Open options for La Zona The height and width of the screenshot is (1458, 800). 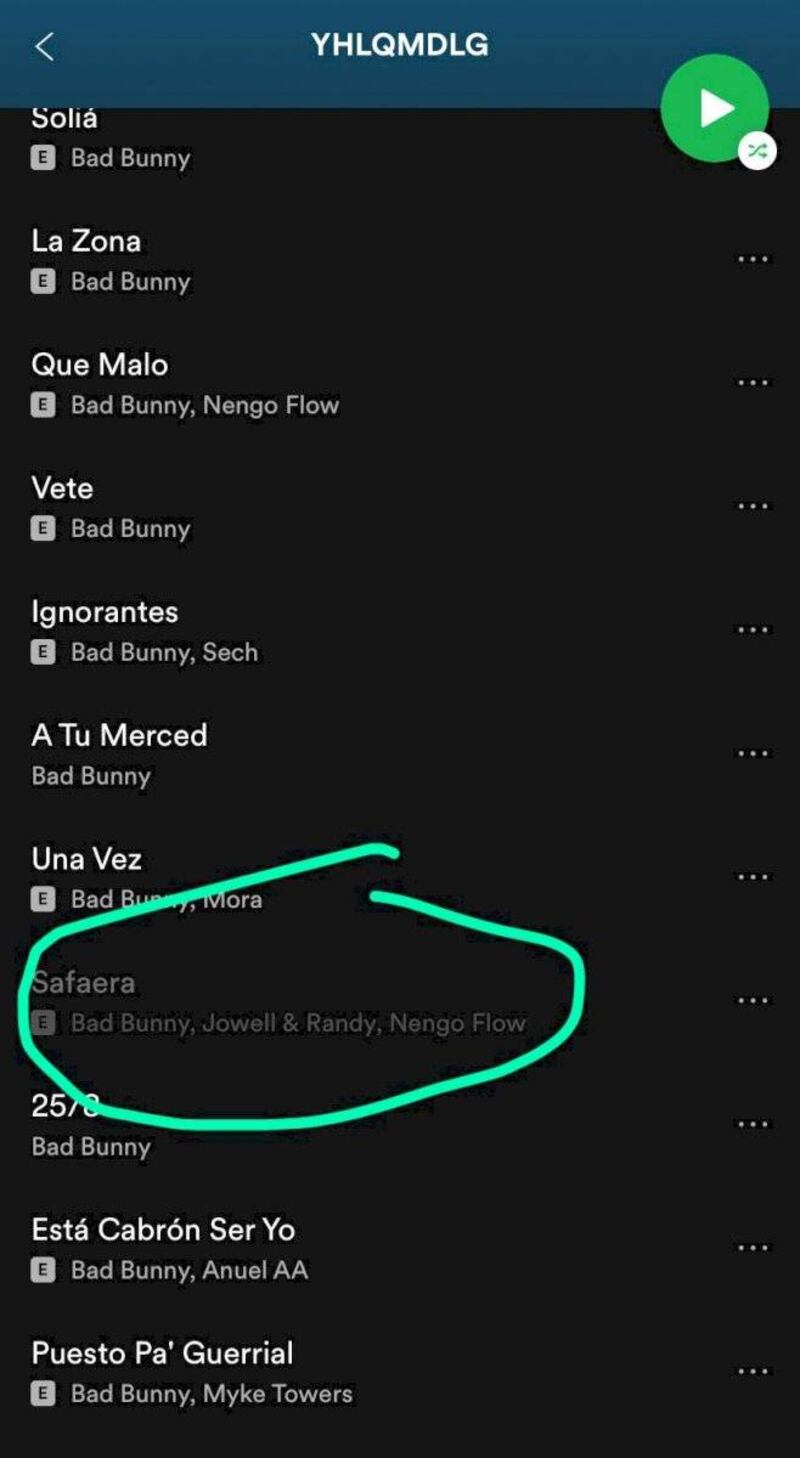[752, 260]
